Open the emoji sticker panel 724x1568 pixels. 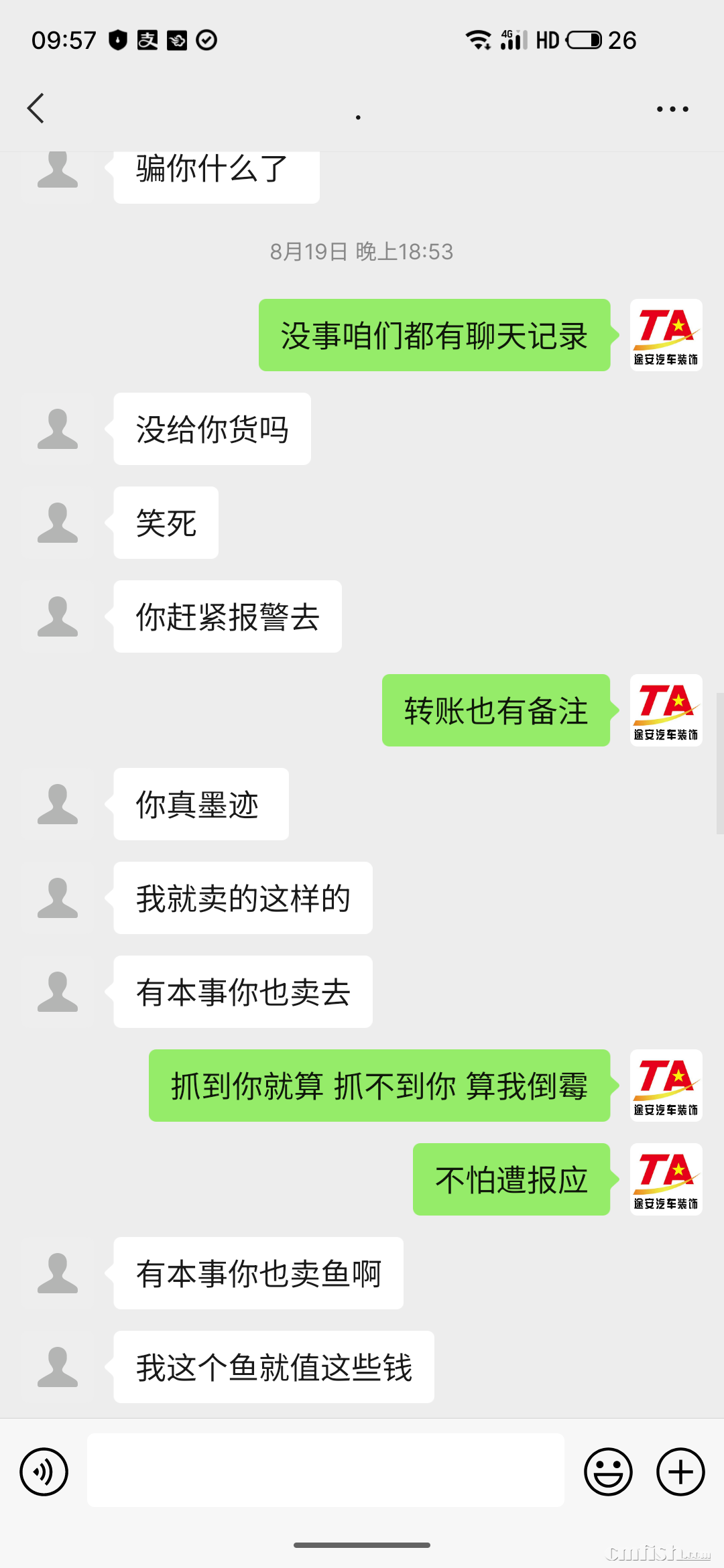click(x=608, y=1472)
